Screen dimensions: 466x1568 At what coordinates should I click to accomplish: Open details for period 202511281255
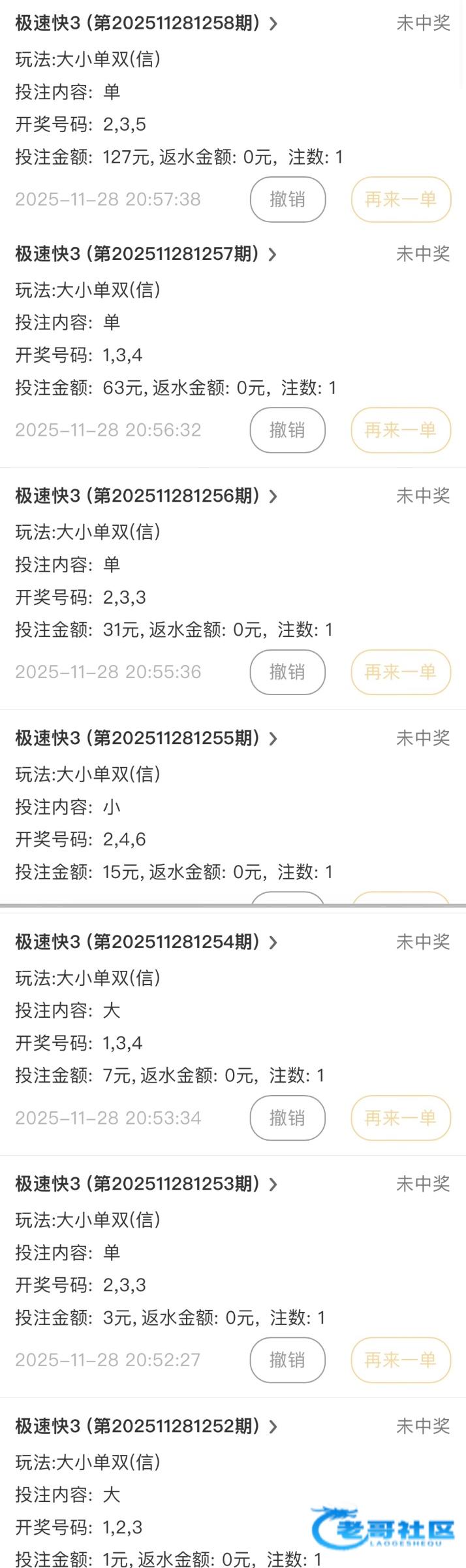pos(147,738)
